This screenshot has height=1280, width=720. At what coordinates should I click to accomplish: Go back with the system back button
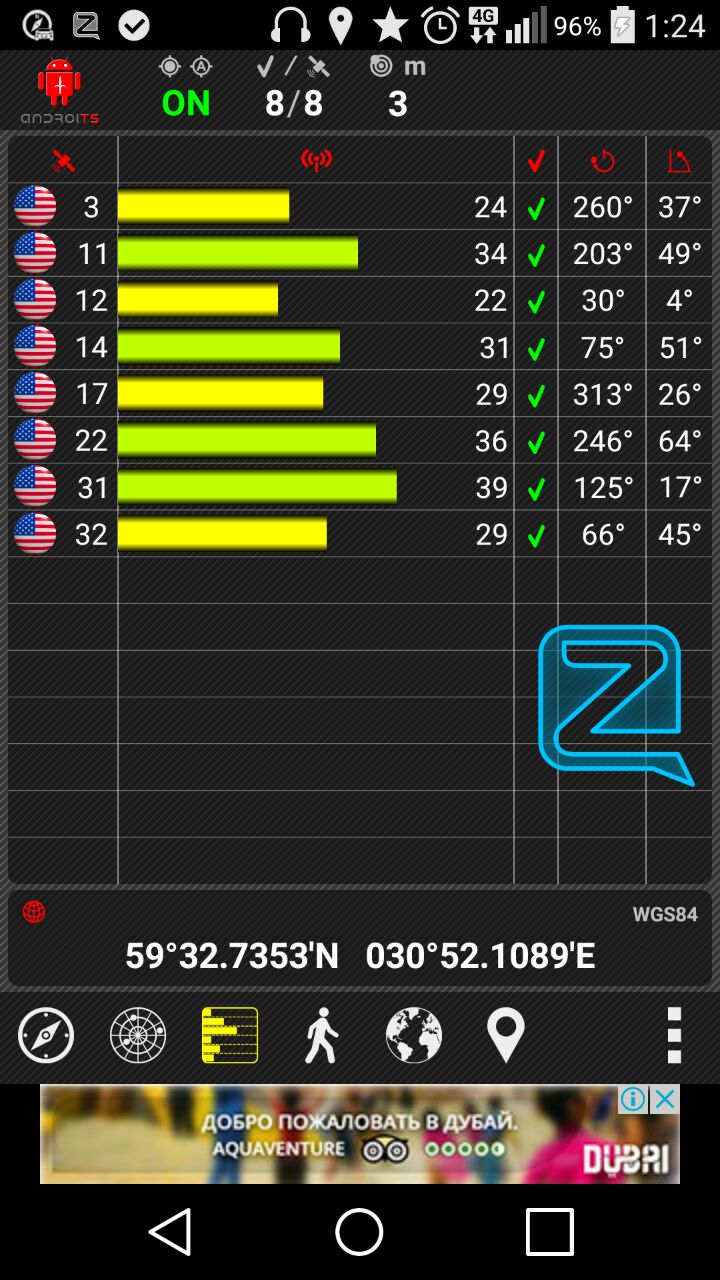pos(171,1231)
